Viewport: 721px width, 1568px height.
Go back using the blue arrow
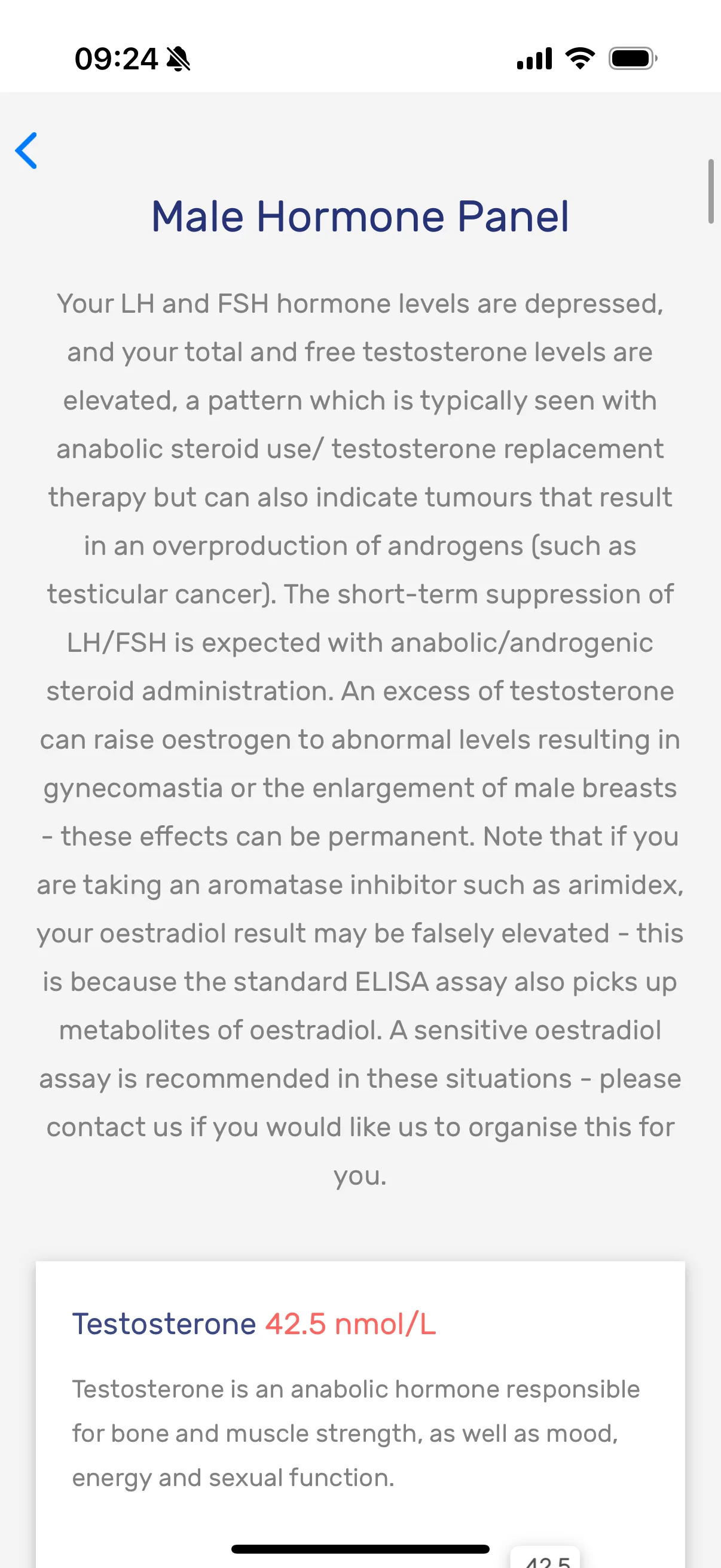pos(26,150)
